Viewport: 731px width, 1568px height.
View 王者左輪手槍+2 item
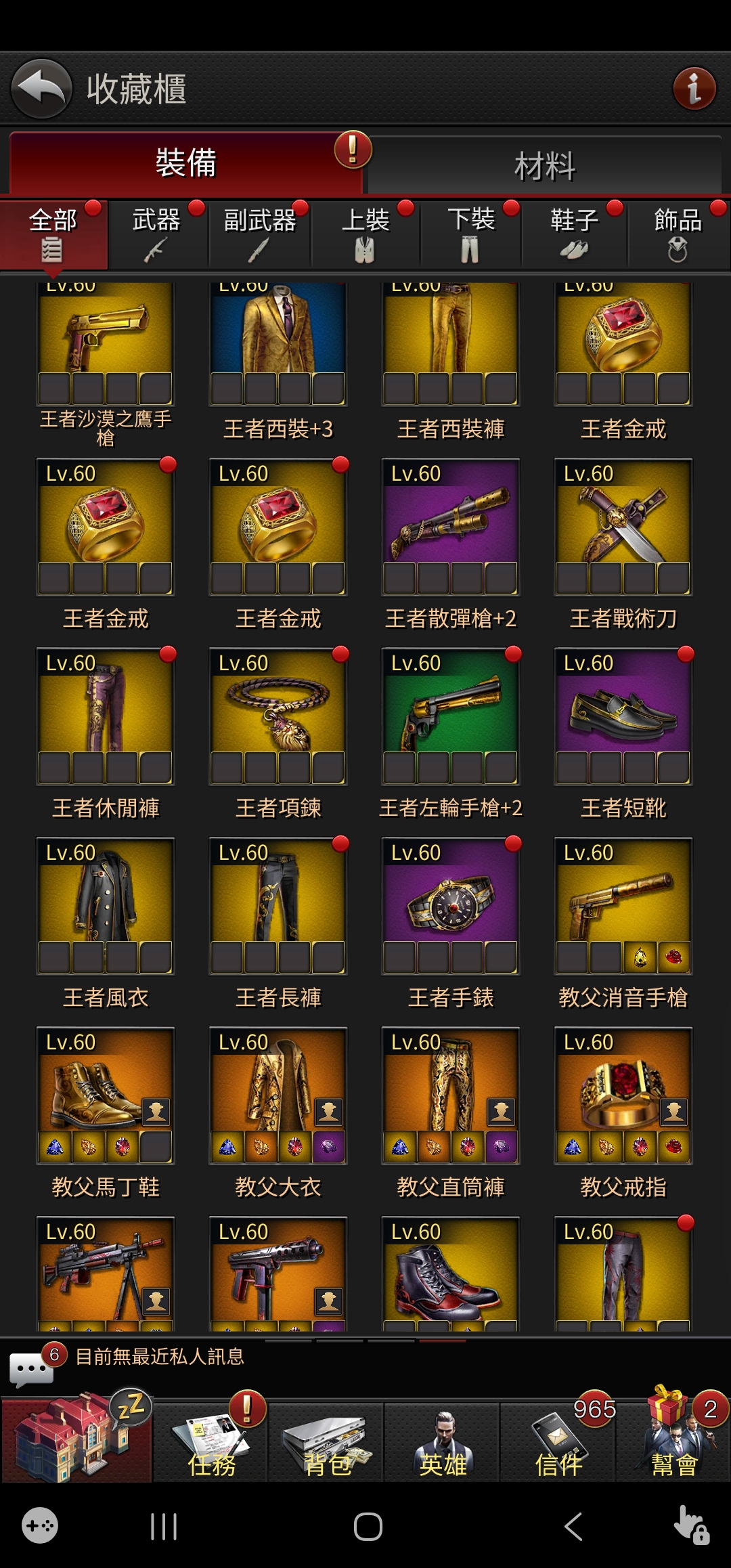coord(450,717)
